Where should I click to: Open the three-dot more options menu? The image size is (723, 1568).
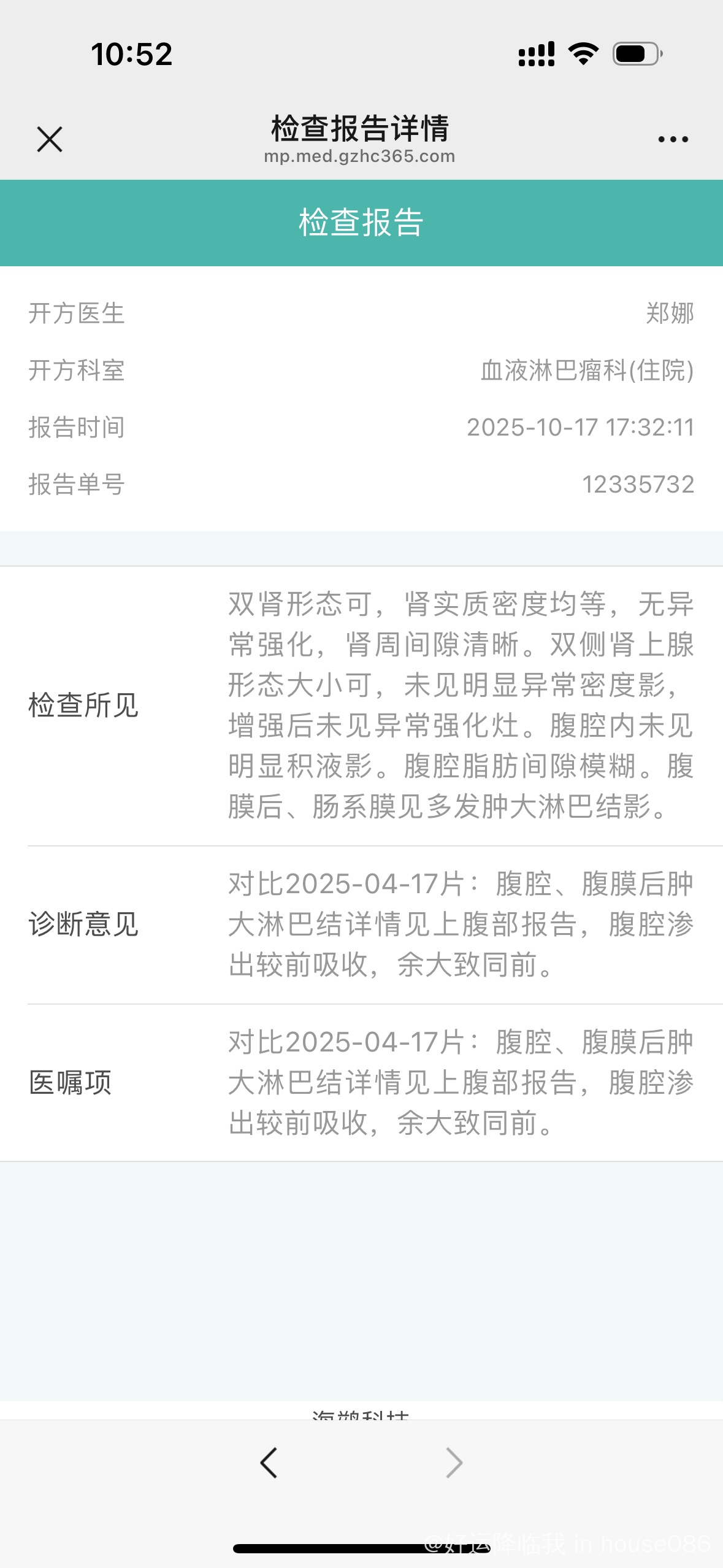click(673, 139)
